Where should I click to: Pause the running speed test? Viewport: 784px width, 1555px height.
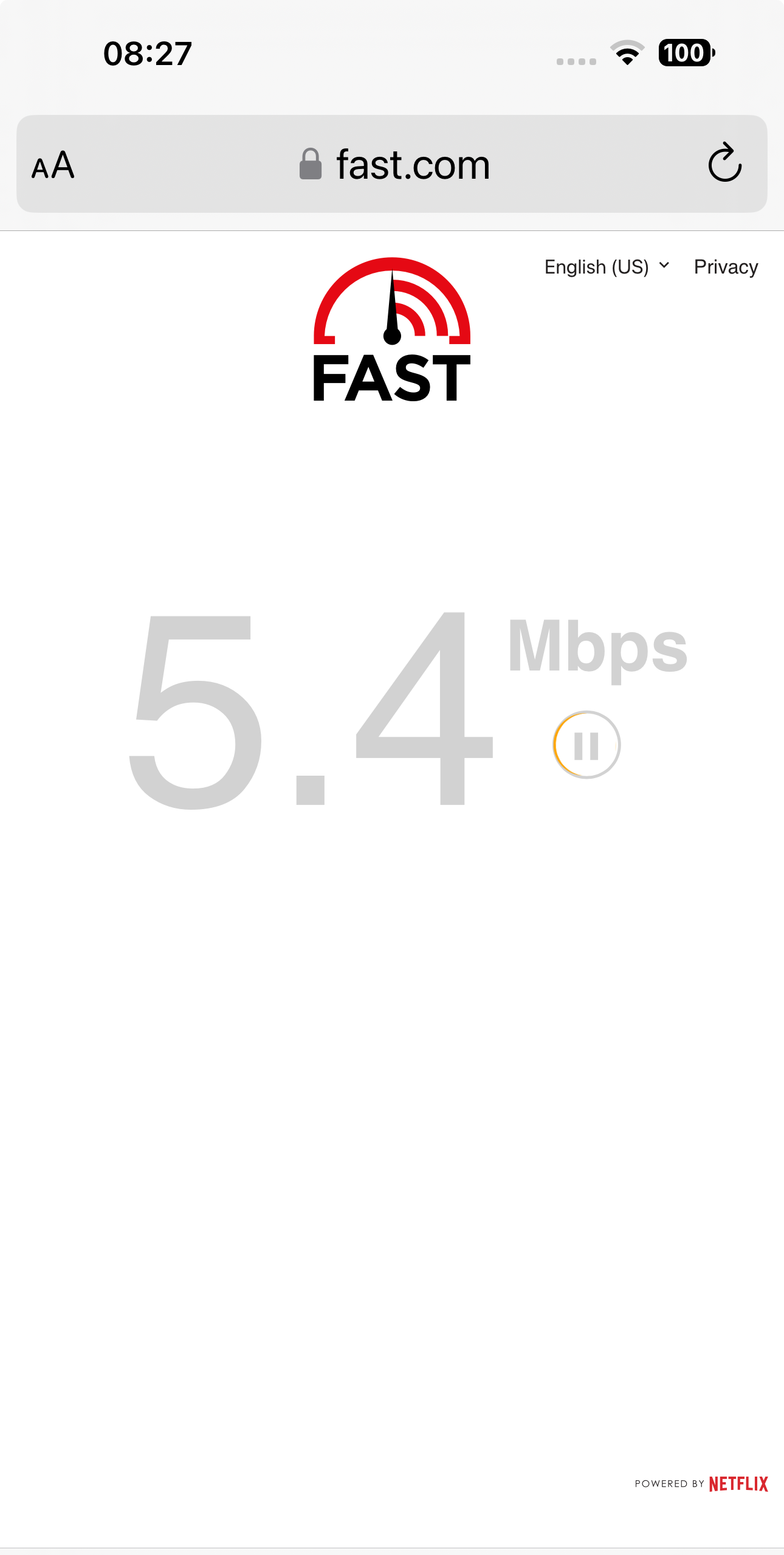click(586, 745)
